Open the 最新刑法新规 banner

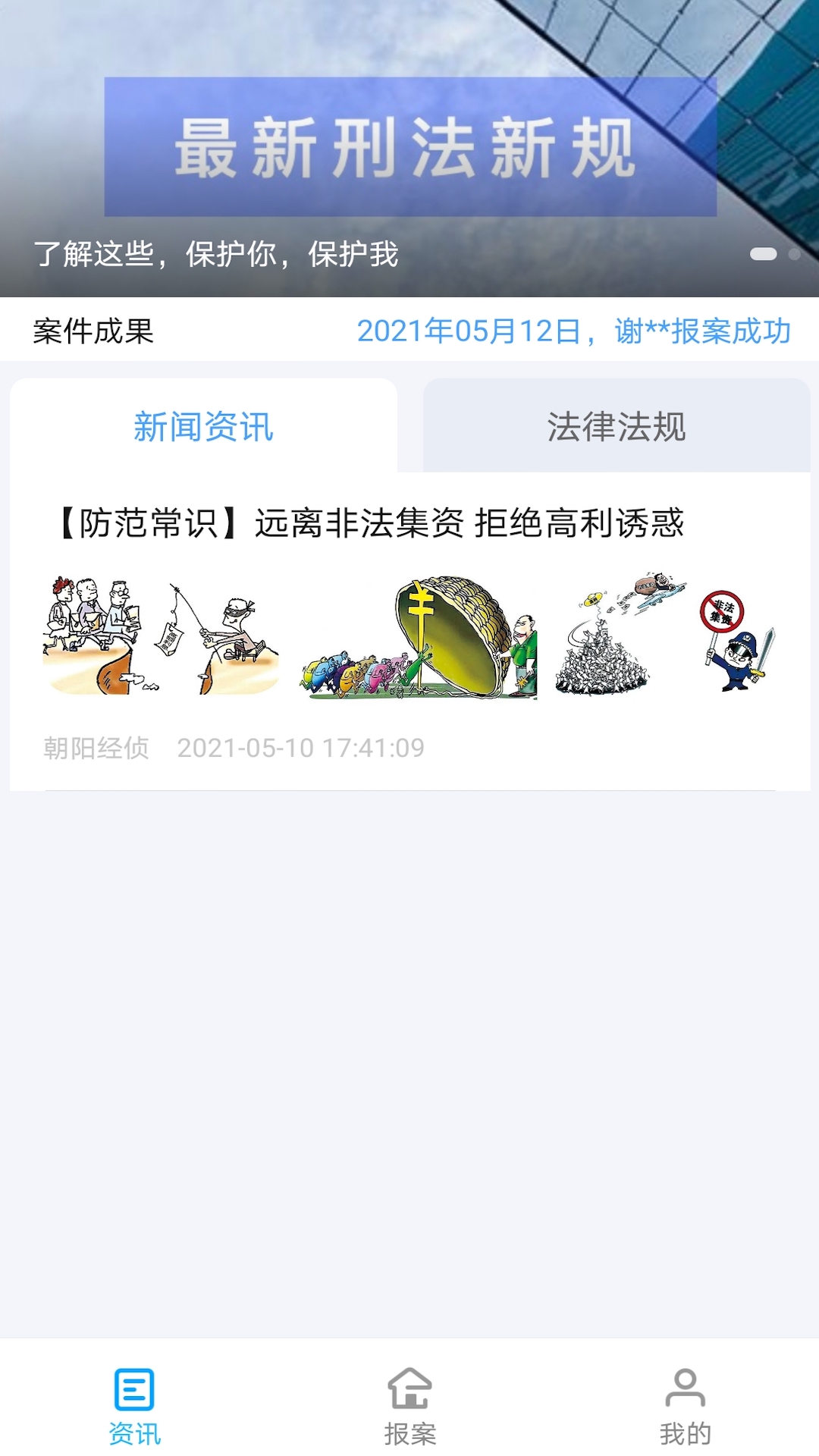[x=409, y=148]
